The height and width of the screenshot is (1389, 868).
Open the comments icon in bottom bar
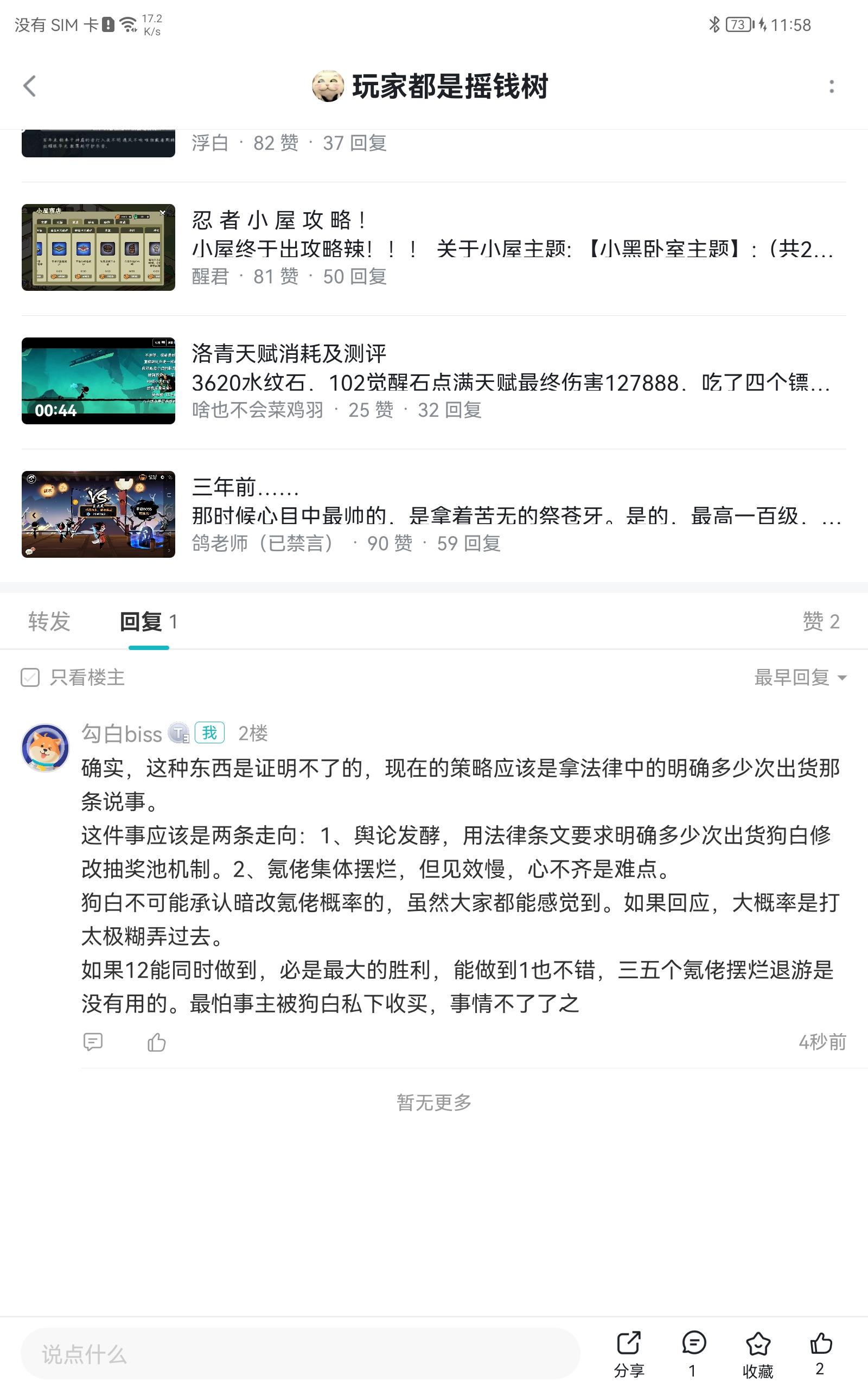[693, 1354]
